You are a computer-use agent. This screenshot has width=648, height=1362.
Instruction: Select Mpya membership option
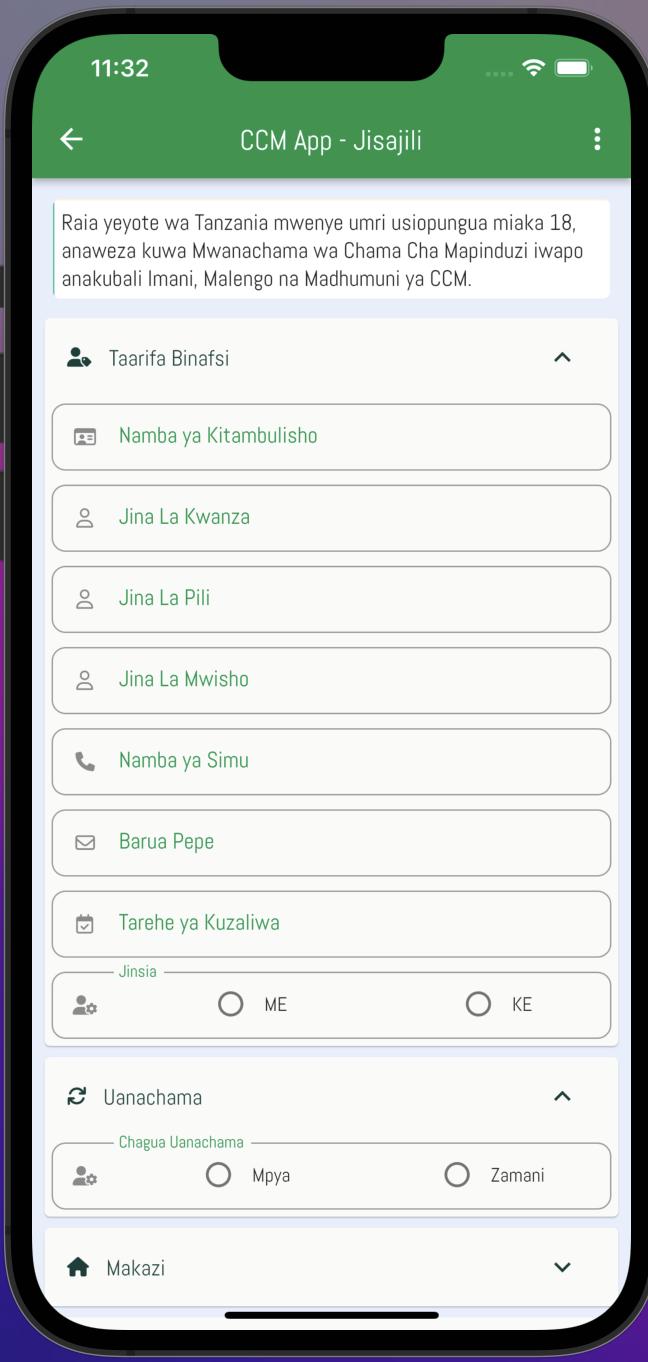point(219,1175)
